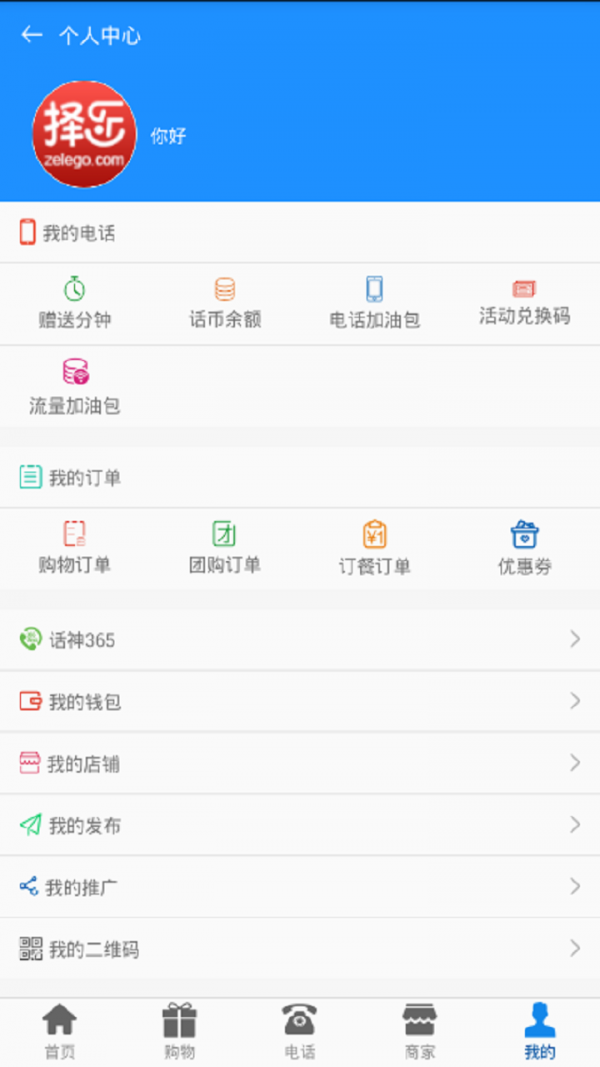Open 我的店铺 my shop
The height and width of the screenshot is (1067, 600).
[x=300, y=764]
